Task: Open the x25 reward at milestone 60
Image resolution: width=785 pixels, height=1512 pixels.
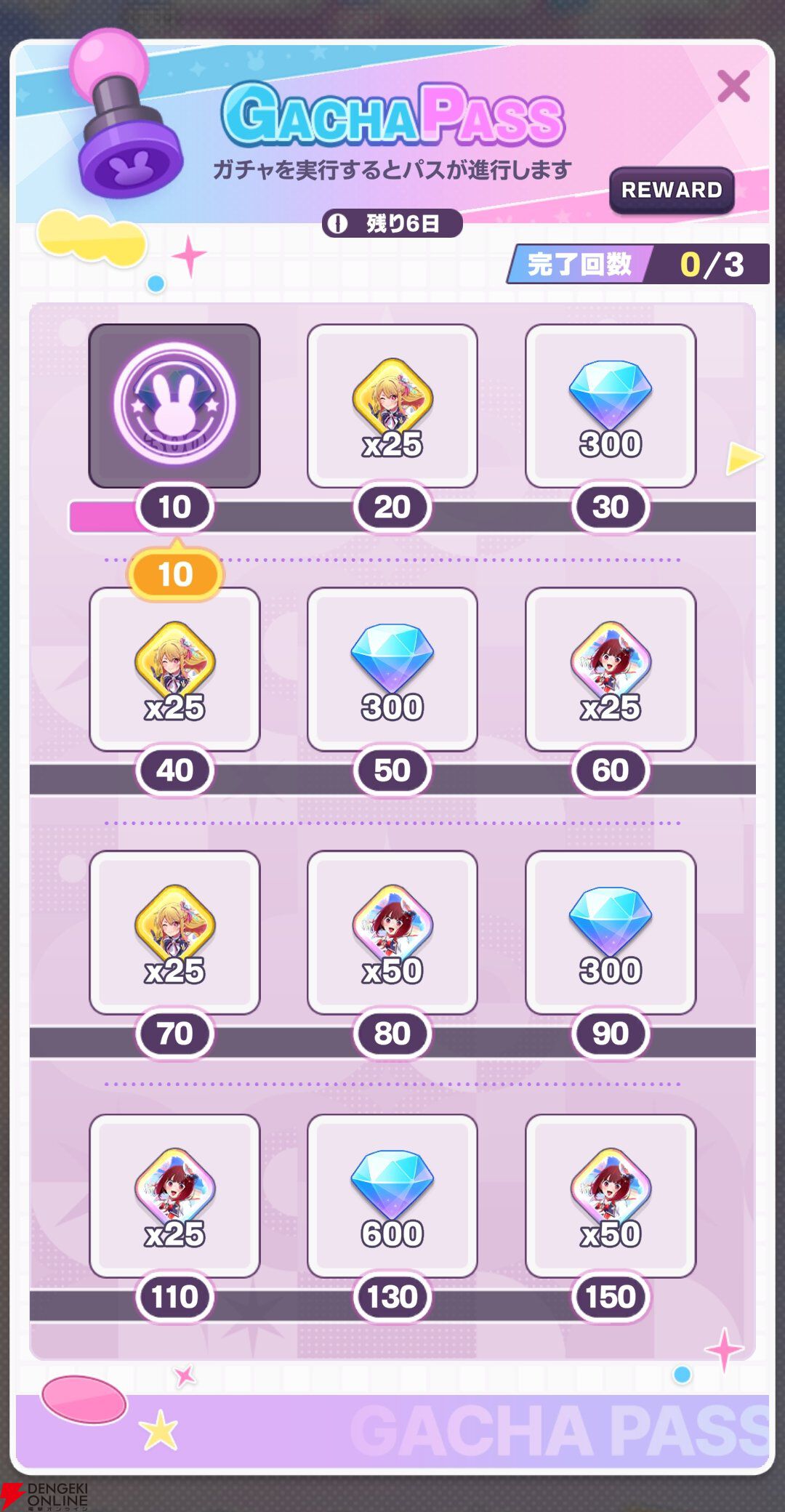Action: point(611,669)
